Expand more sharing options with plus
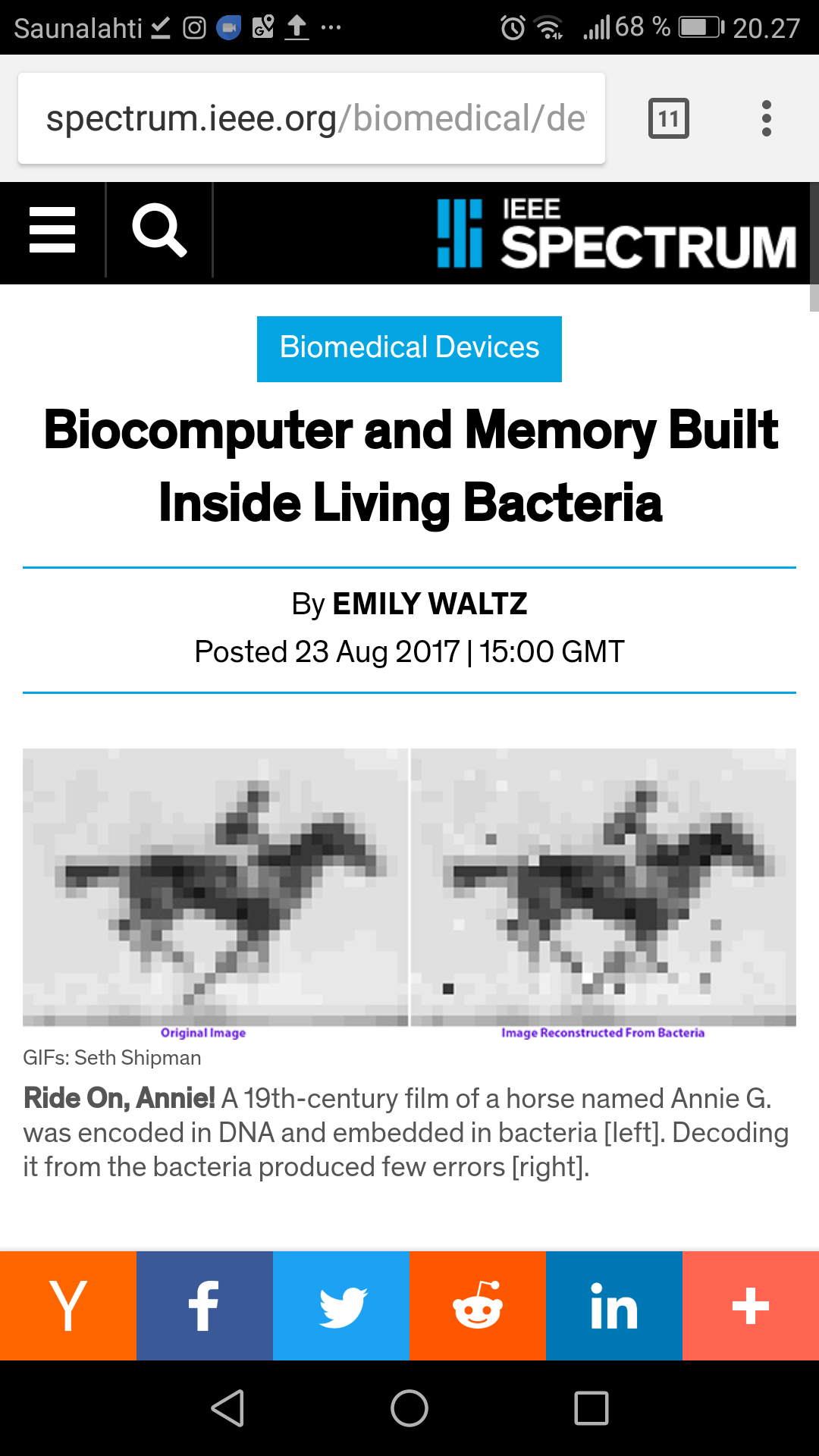819x1456 pixels. [751, 1305]
